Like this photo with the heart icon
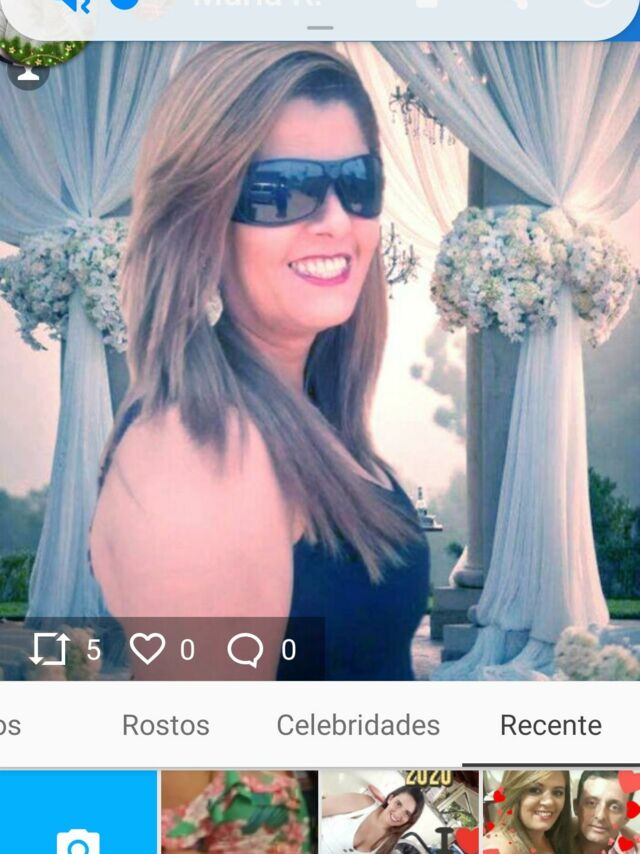This screenshot has width=640, height=854. [148, 650]
